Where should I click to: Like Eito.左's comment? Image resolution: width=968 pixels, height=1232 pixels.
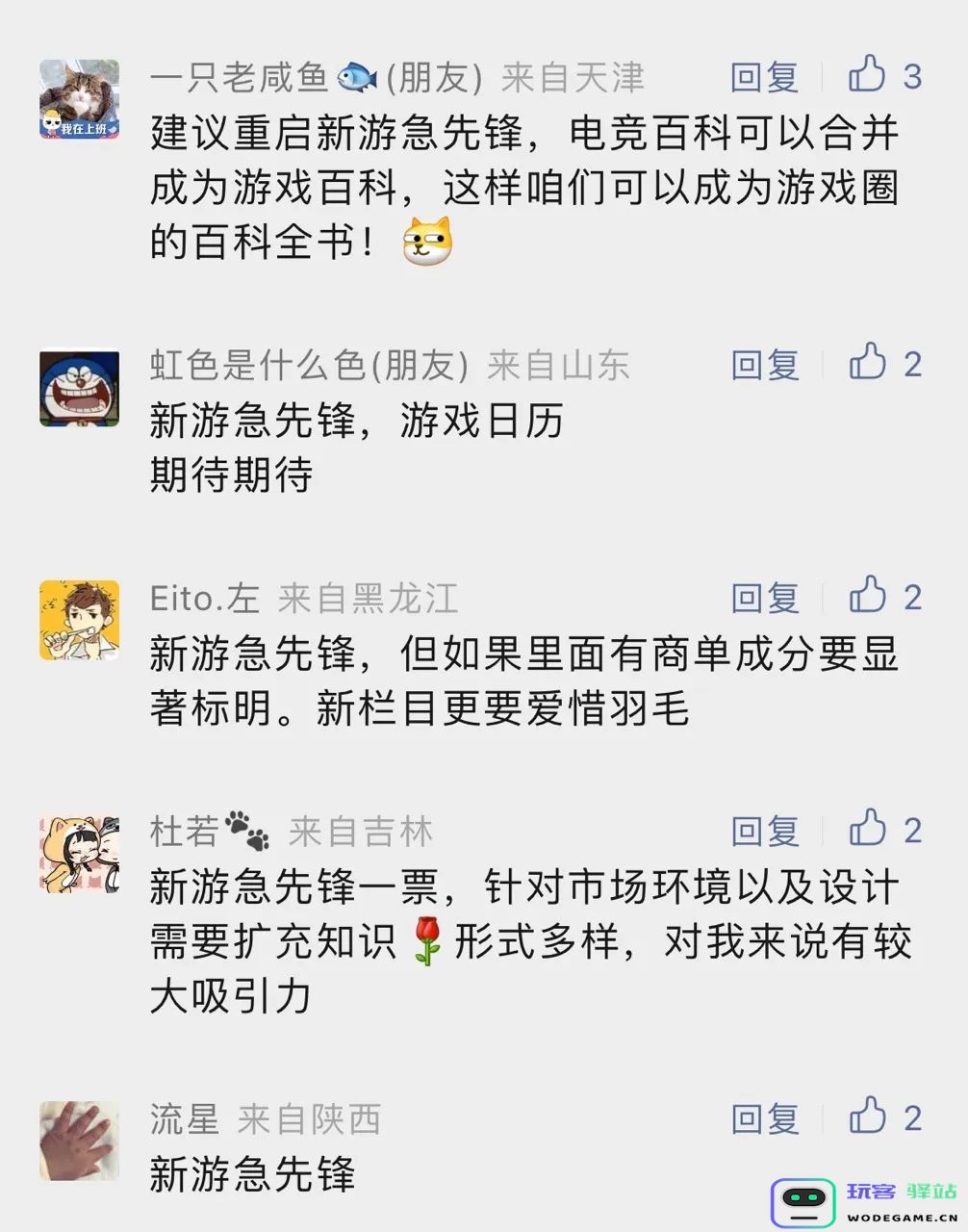867,596
